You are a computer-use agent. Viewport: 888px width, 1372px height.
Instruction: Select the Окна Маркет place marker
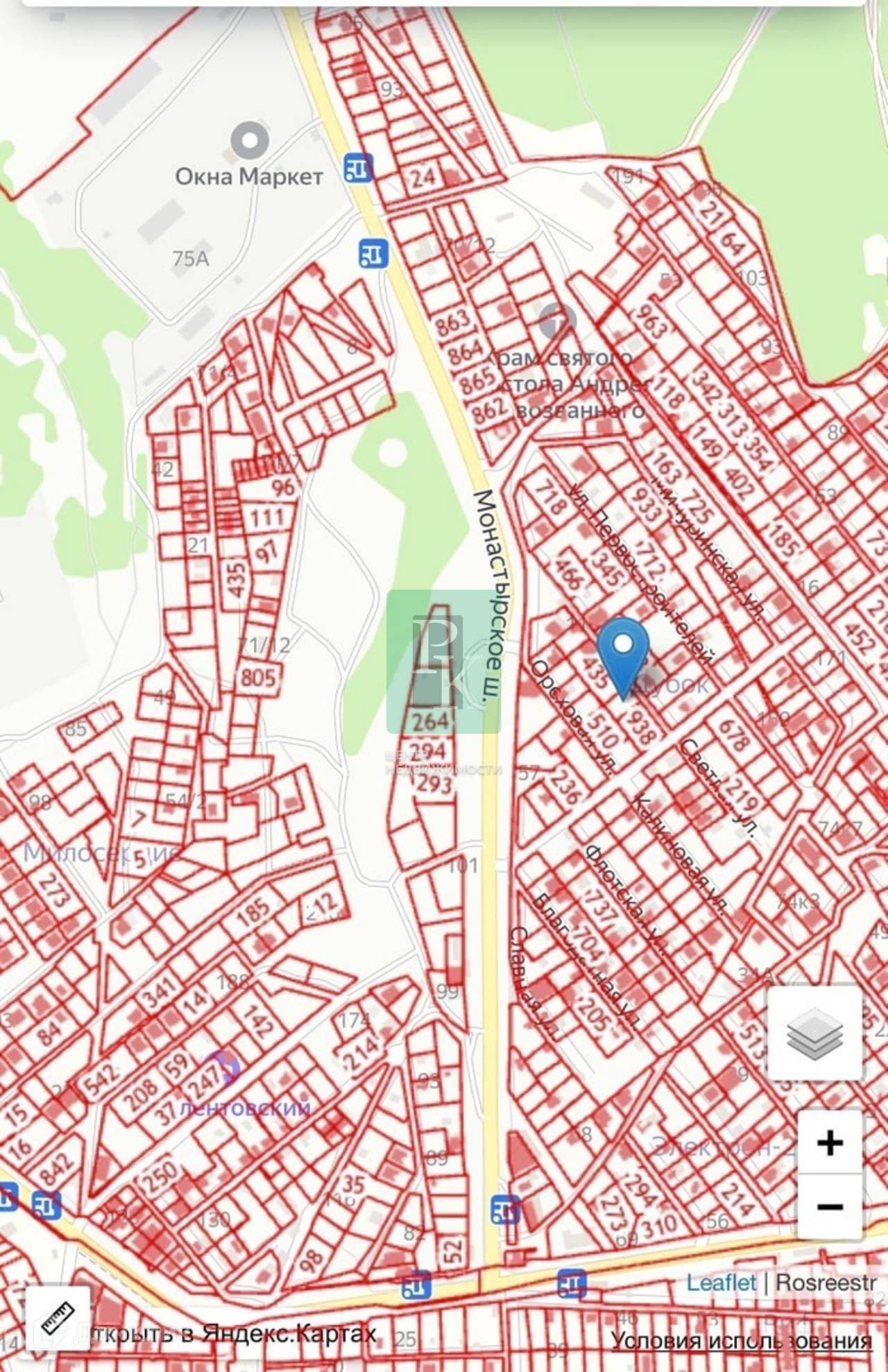[x=250, y=141]
